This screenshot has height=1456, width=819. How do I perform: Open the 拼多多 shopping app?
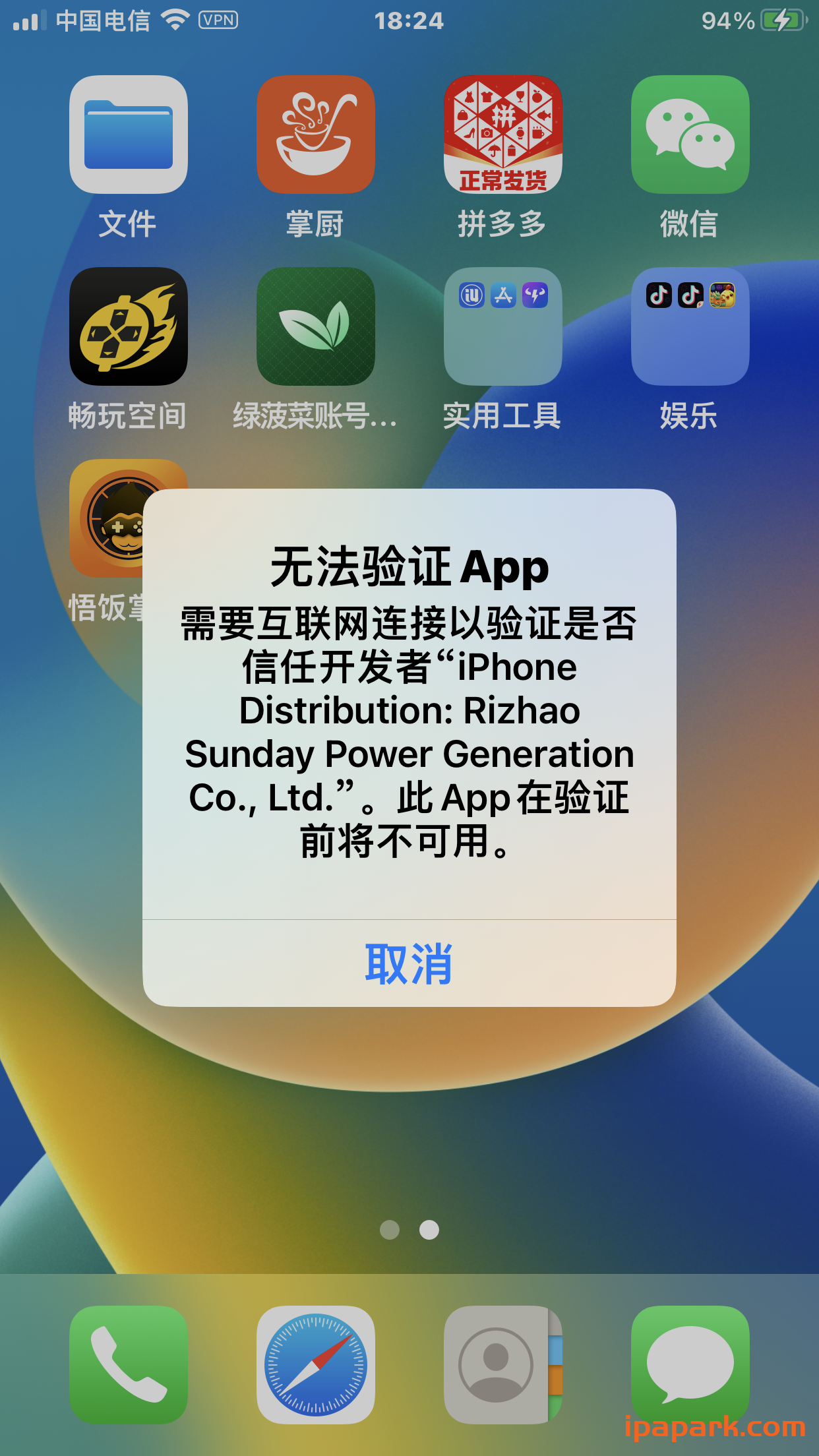502,135
